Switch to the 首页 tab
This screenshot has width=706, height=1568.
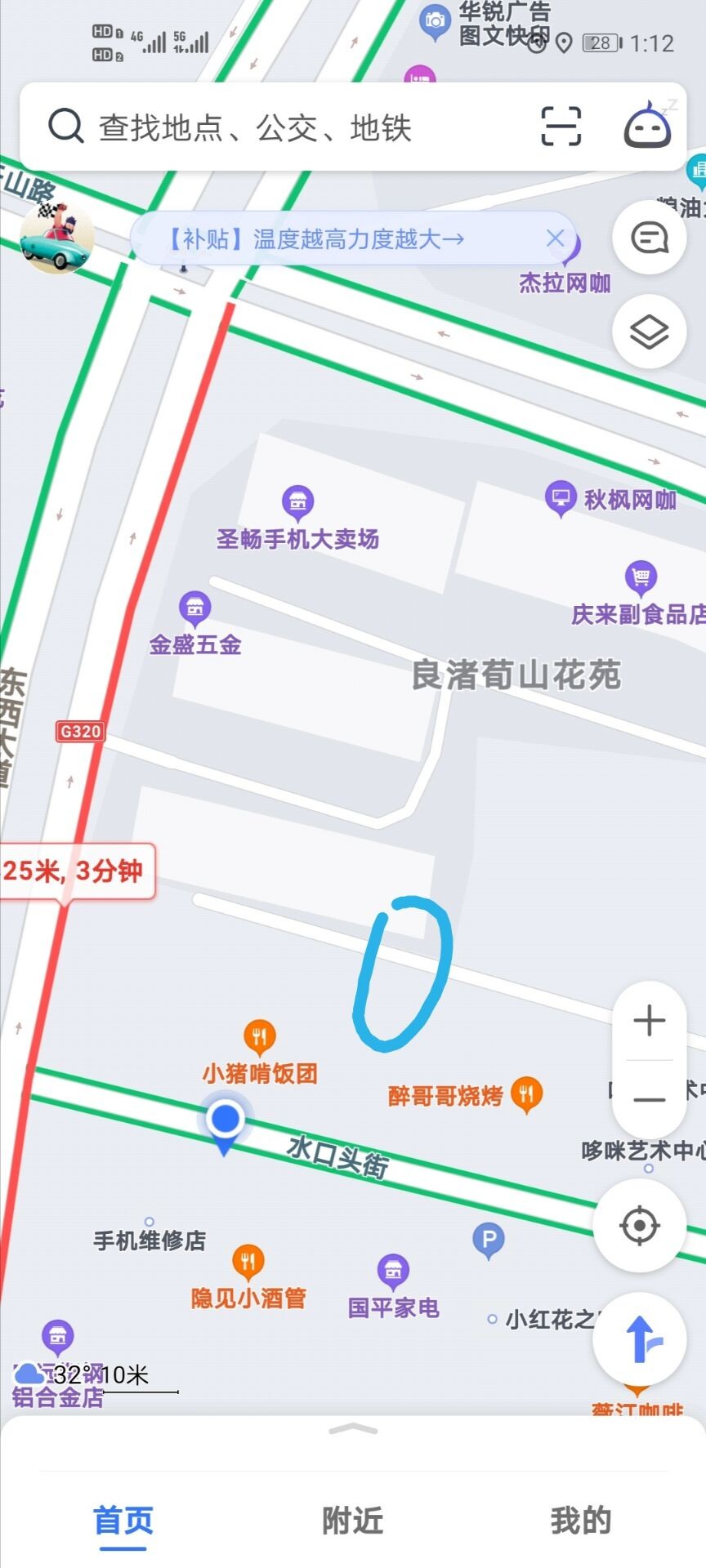point(123,1521)
